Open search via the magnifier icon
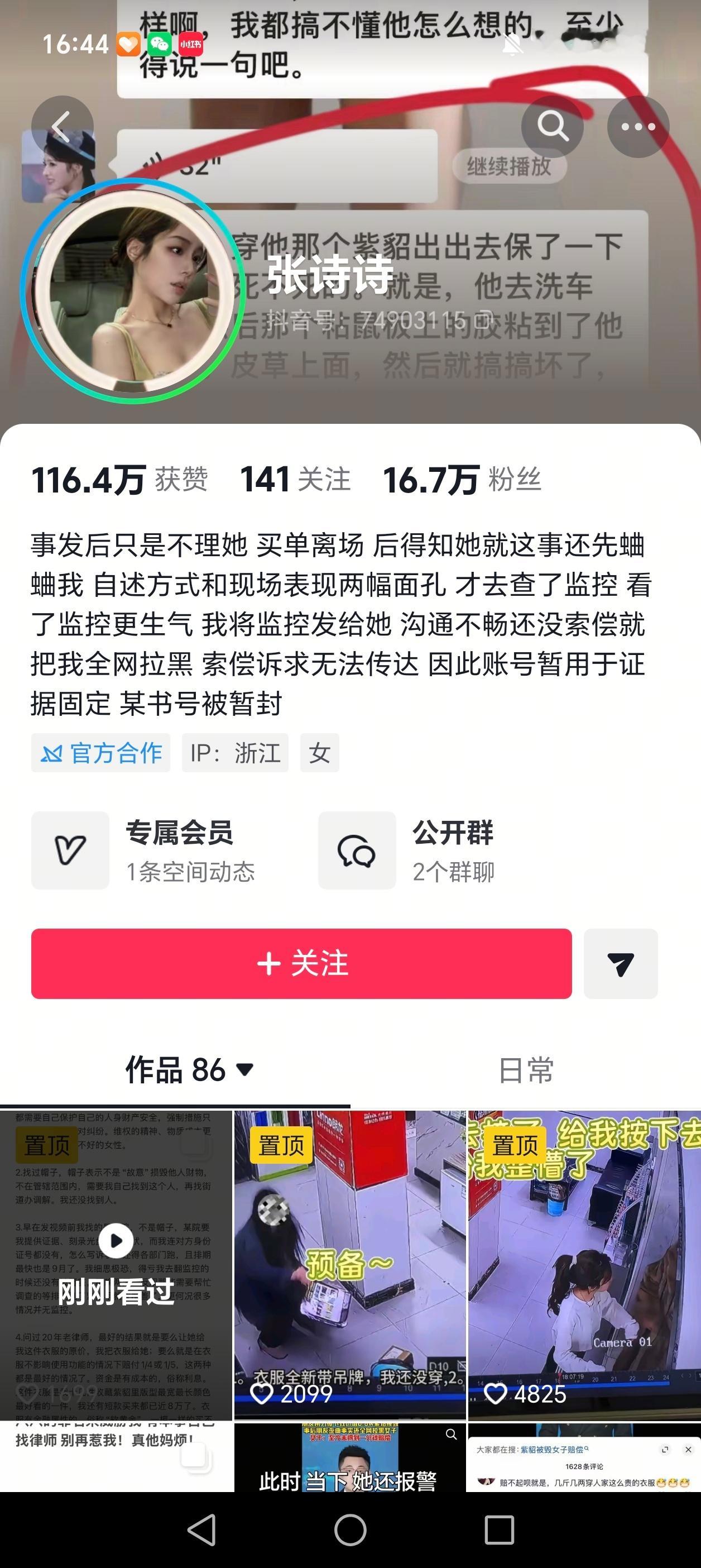 [x=553, y=126]
